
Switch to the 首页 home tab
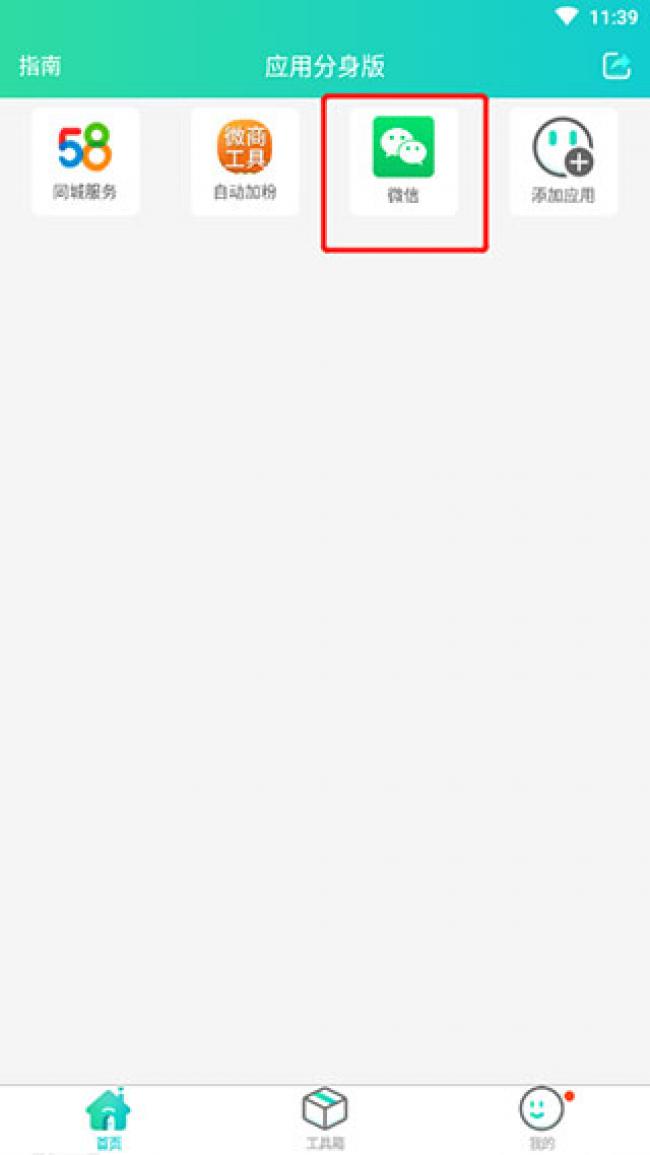point(108,1118)
